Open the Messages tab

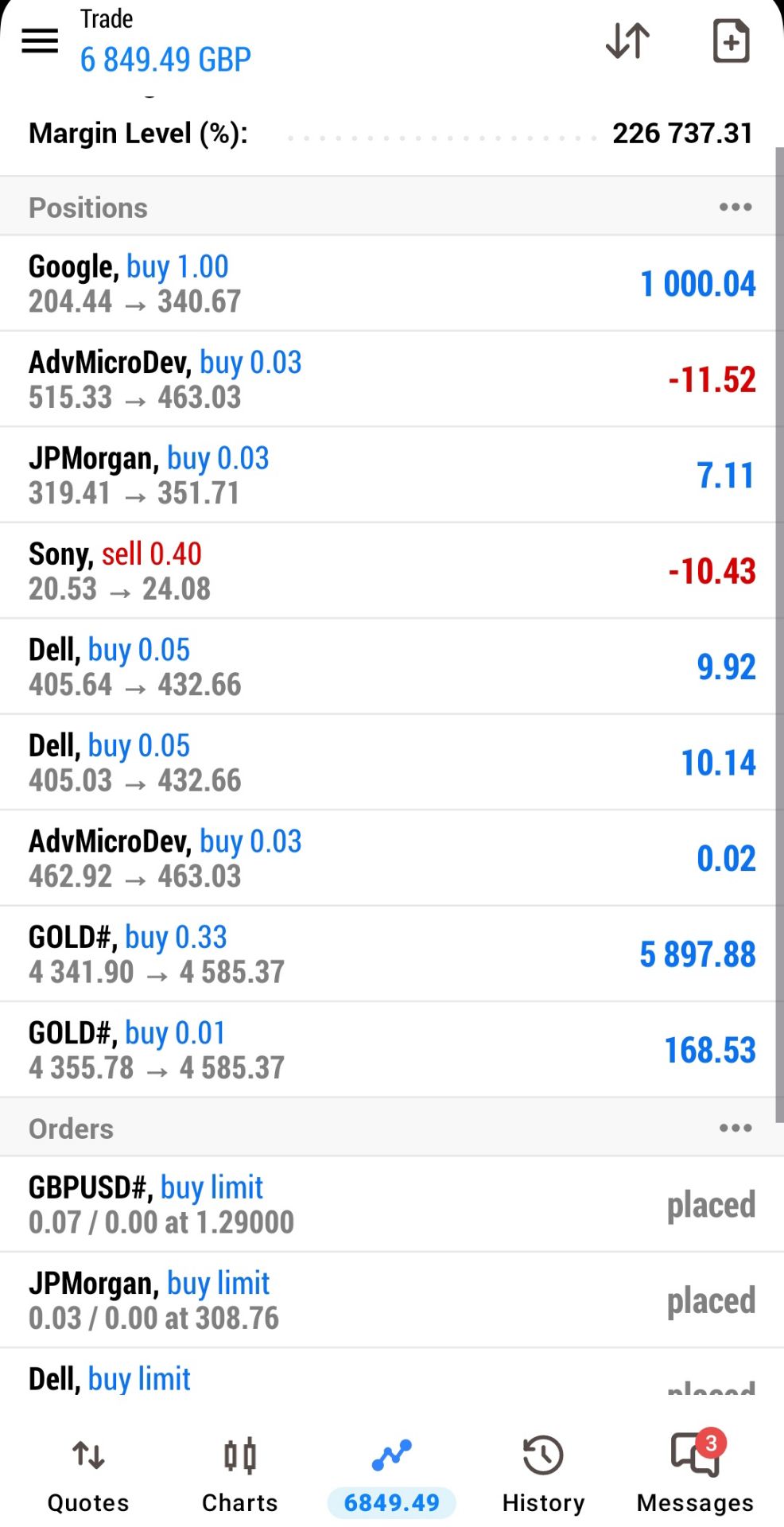[695, 1476]
